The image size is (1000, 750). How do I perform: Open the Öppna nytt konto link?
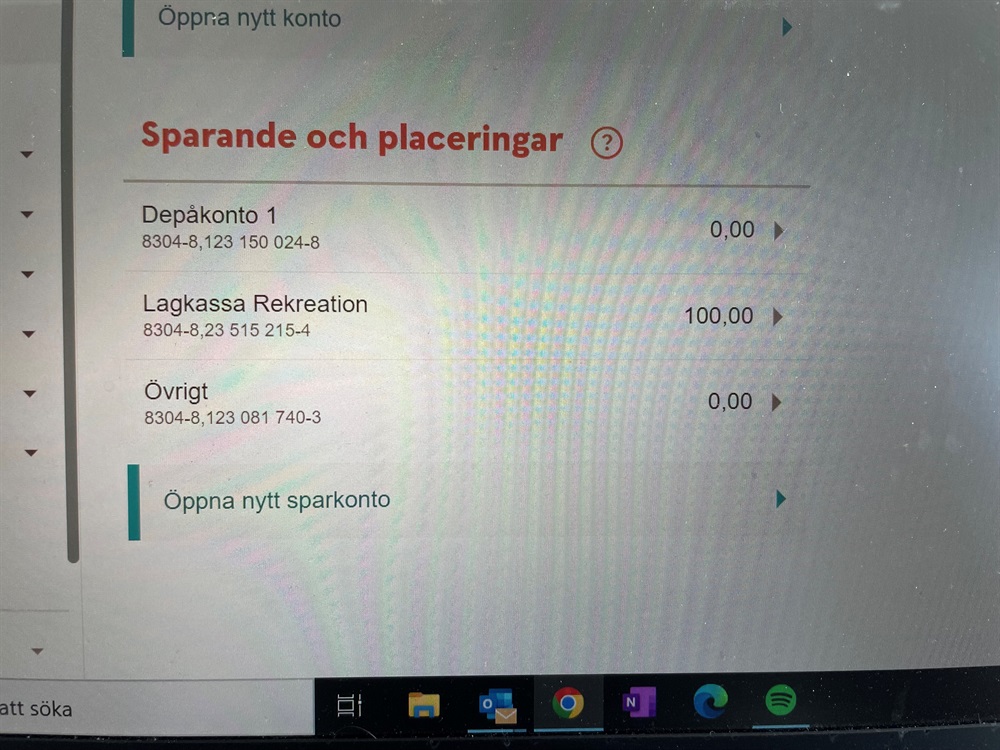(250, 18)
